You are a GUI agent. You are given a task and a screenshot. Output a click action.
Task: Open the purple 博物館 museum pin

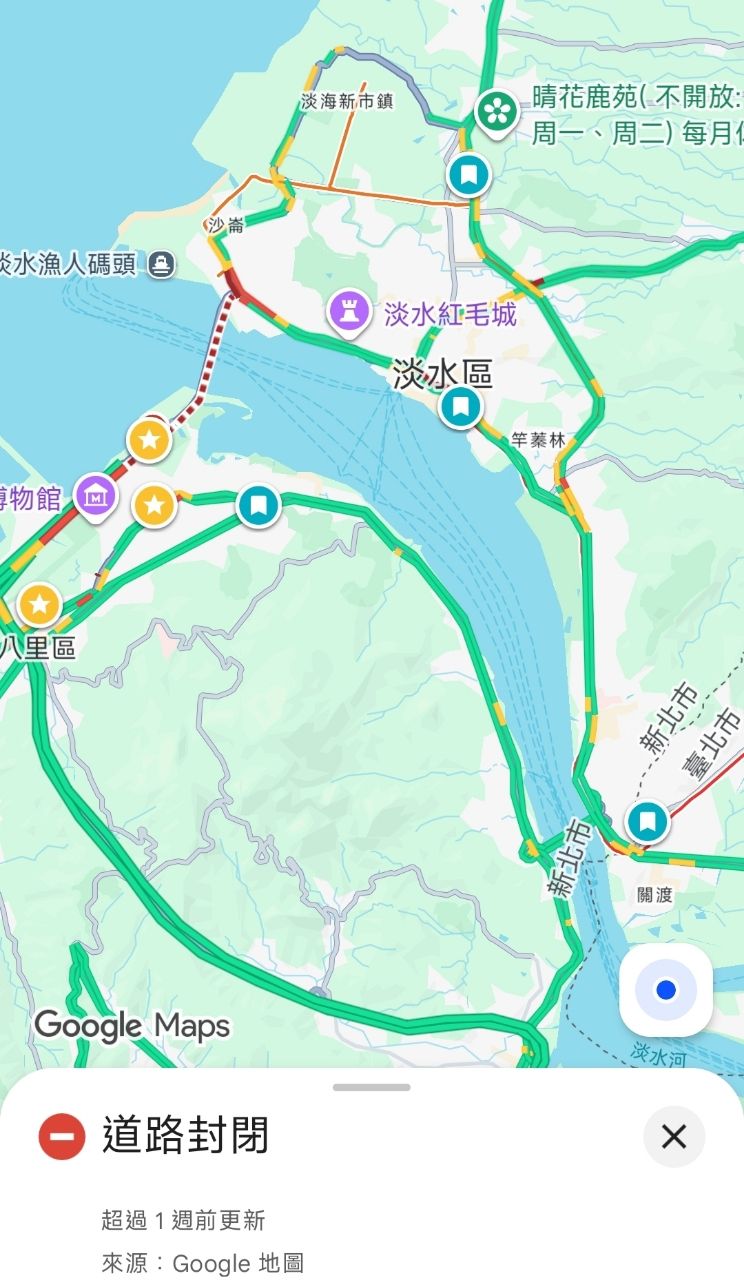click(x=96, y=495)
